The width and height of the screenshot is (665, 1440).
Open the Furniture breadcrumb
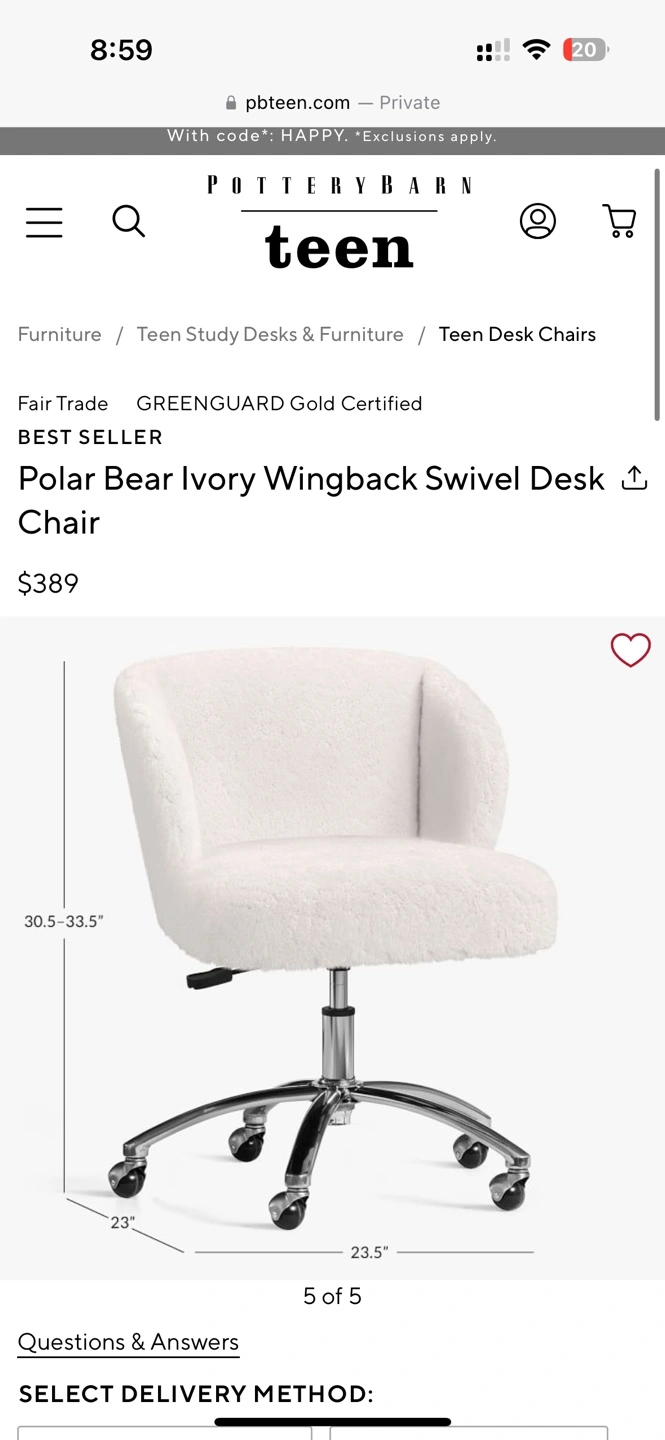pos(59,335)
